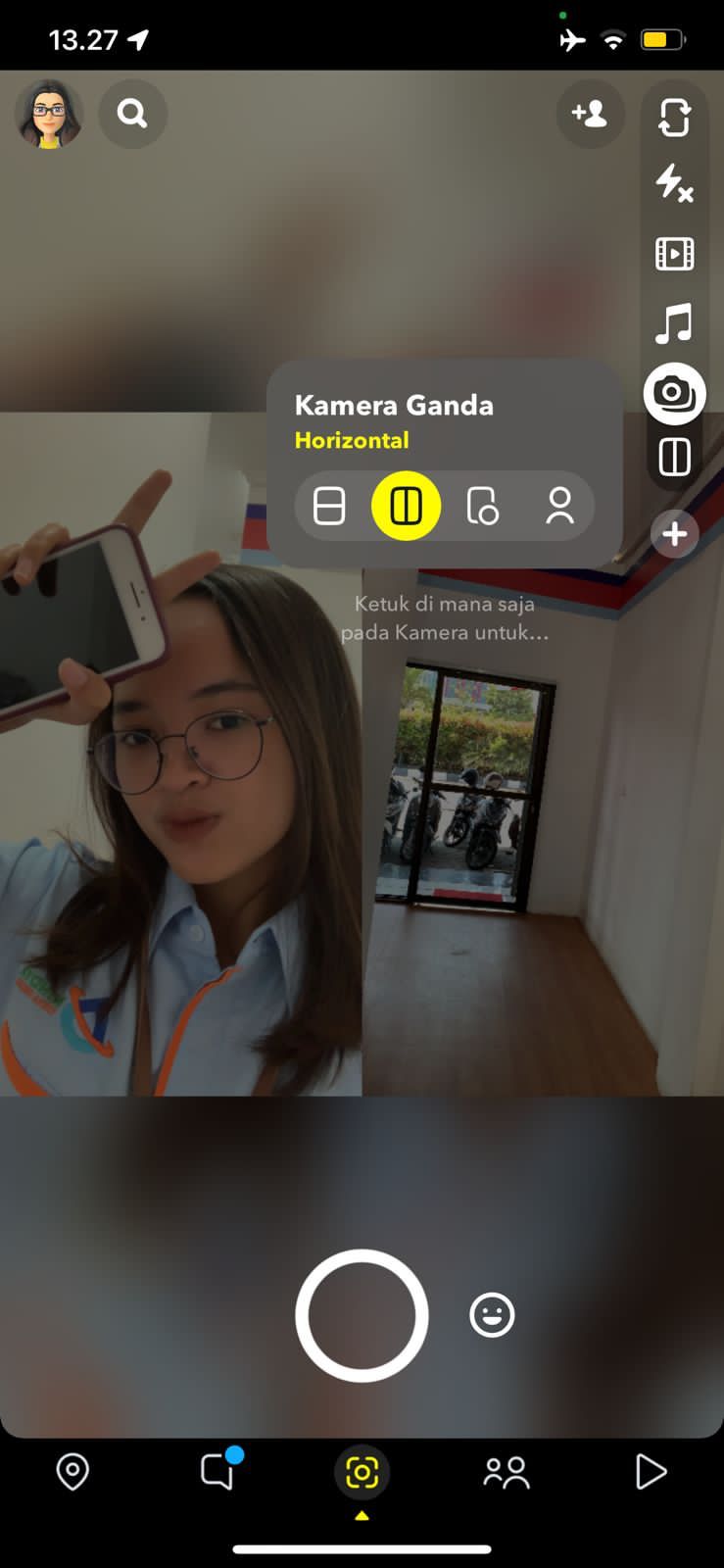The width and height of the screenshot is (724, 1568).
Task: Open the Bitmoji profile avatar
Action: (x=48, y=115)
